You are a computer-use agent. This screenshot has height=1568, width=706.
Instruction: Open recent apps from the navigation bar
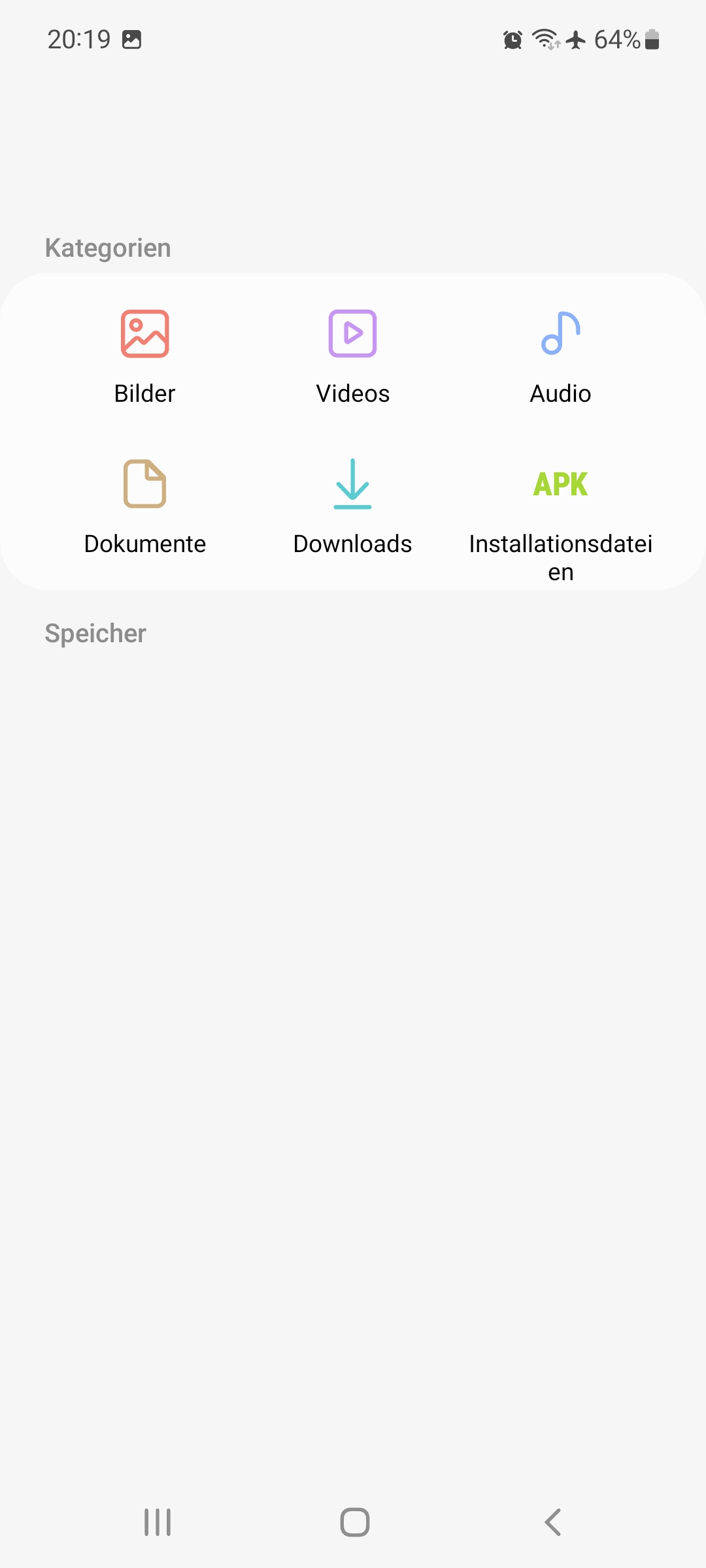pos(158,1522)
